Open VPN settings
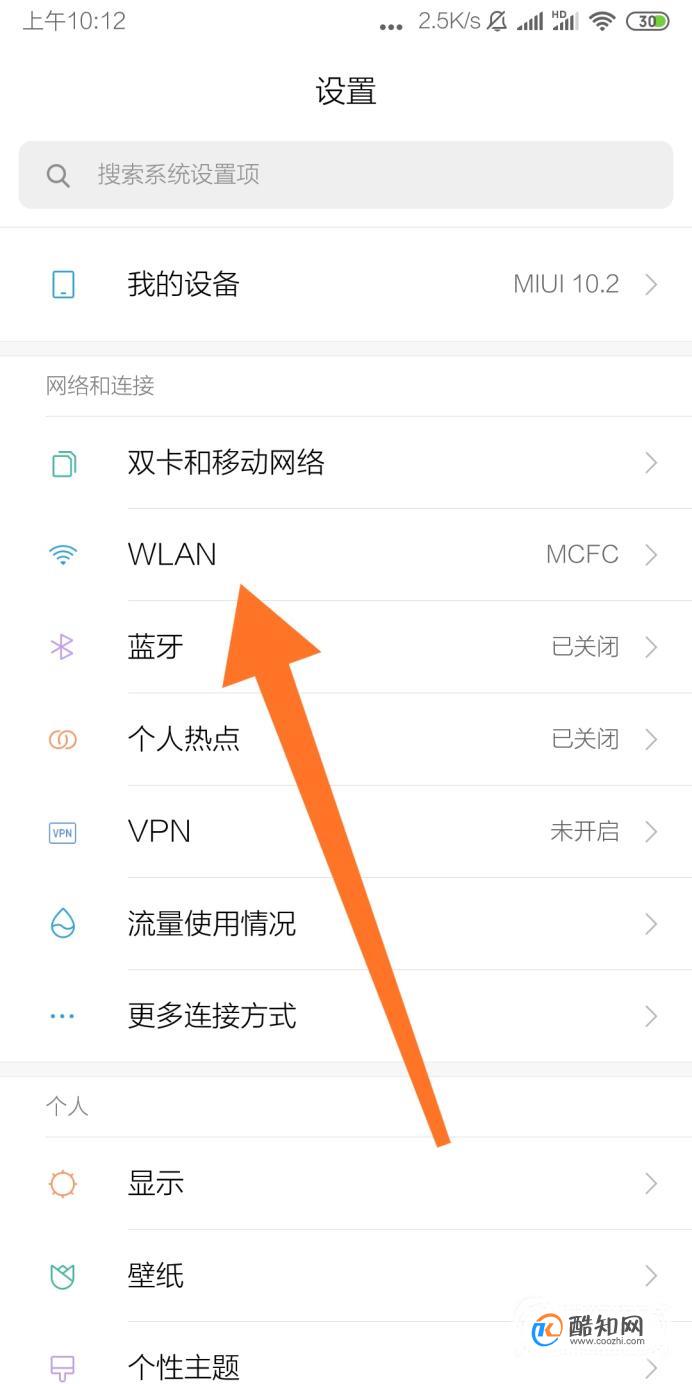Image resolution: width=692 pixels, height=1384 pixels. click(x=345, y=831)
